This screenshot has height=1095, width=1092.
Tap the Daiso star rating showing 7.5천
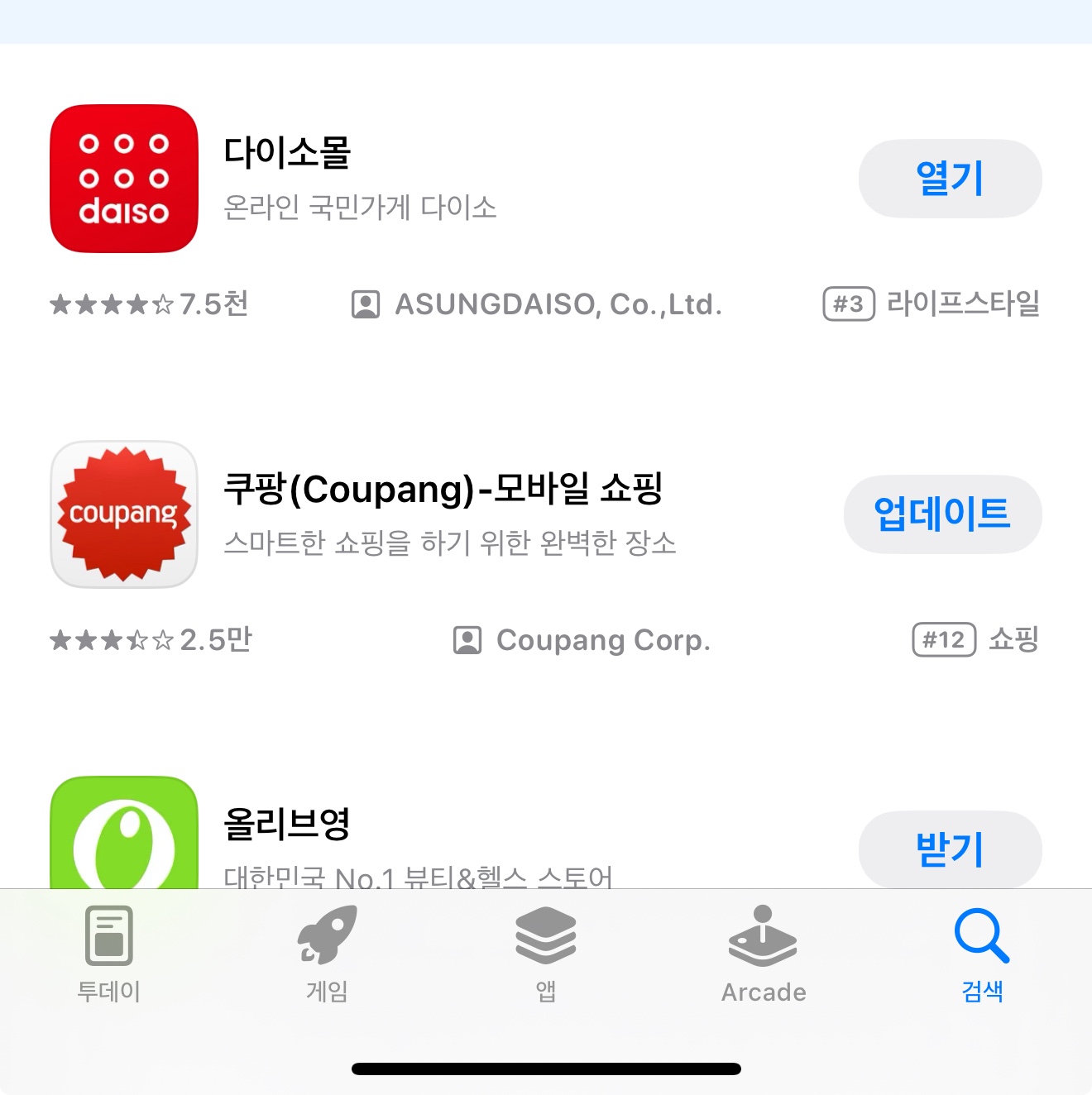click(x=149, y=305)
